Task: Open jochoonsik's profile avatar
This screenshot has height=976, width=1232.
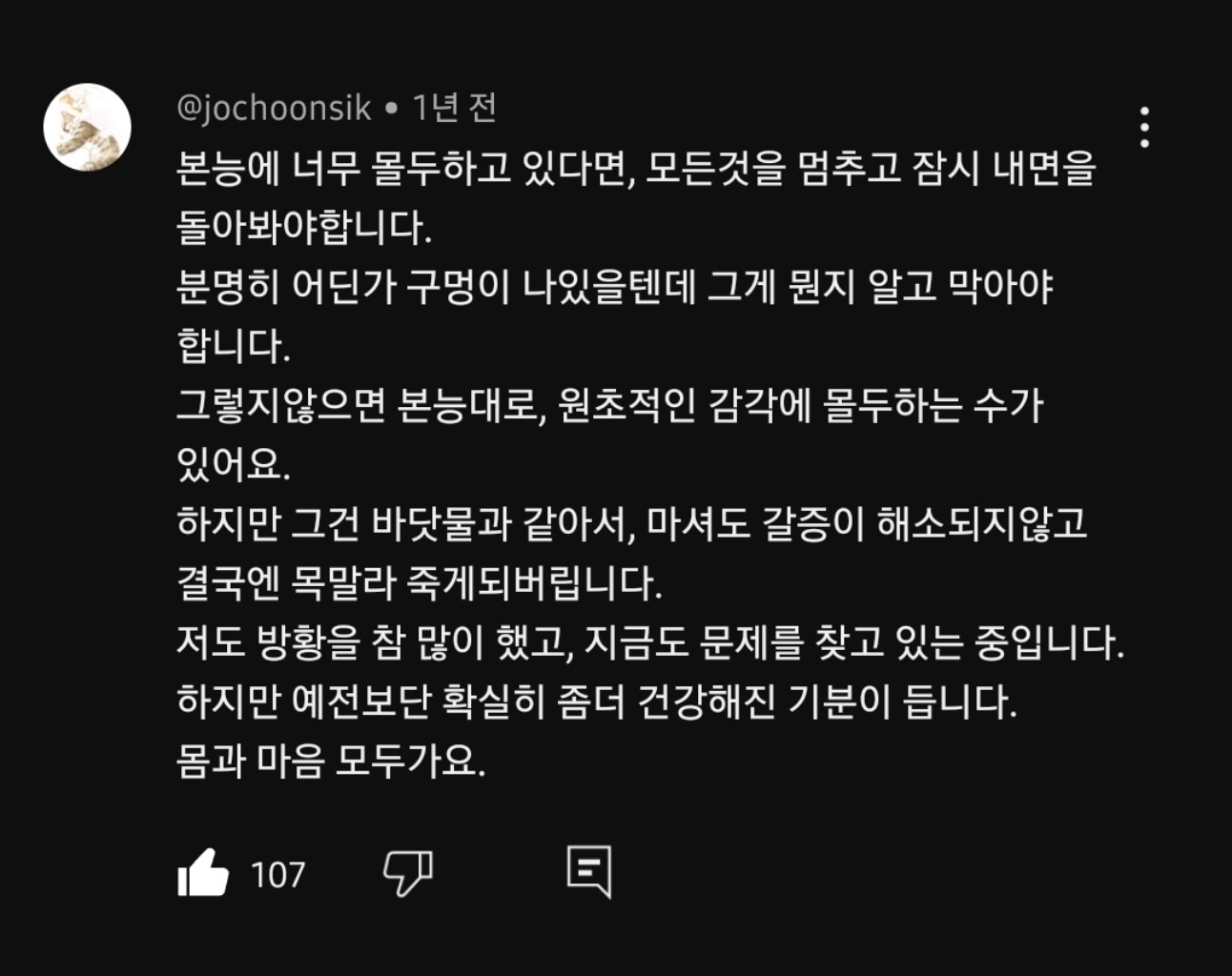Action: coord(87,127)
